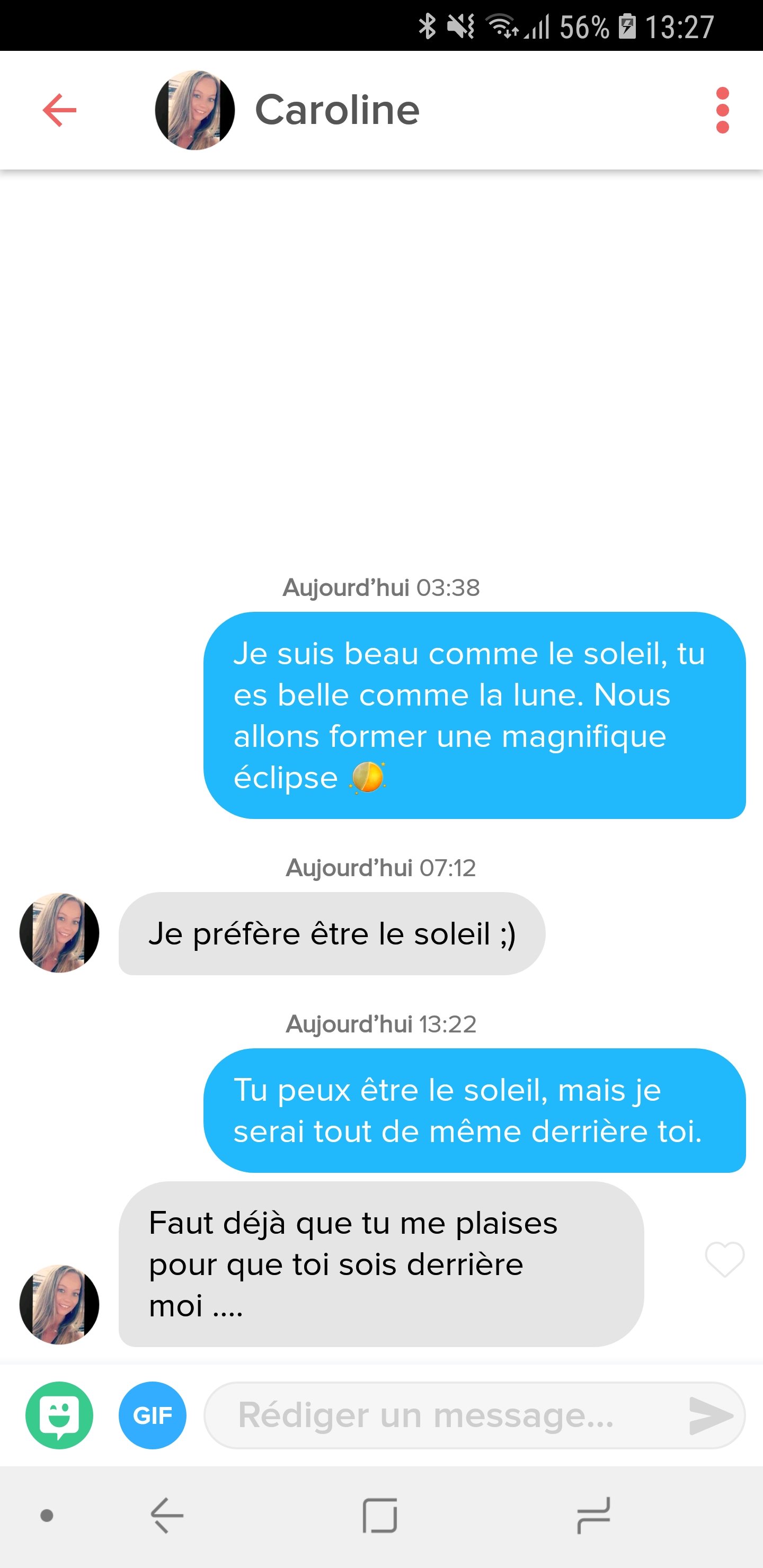
Task: Open the recent apps screen
Action: coord(593,1516)
